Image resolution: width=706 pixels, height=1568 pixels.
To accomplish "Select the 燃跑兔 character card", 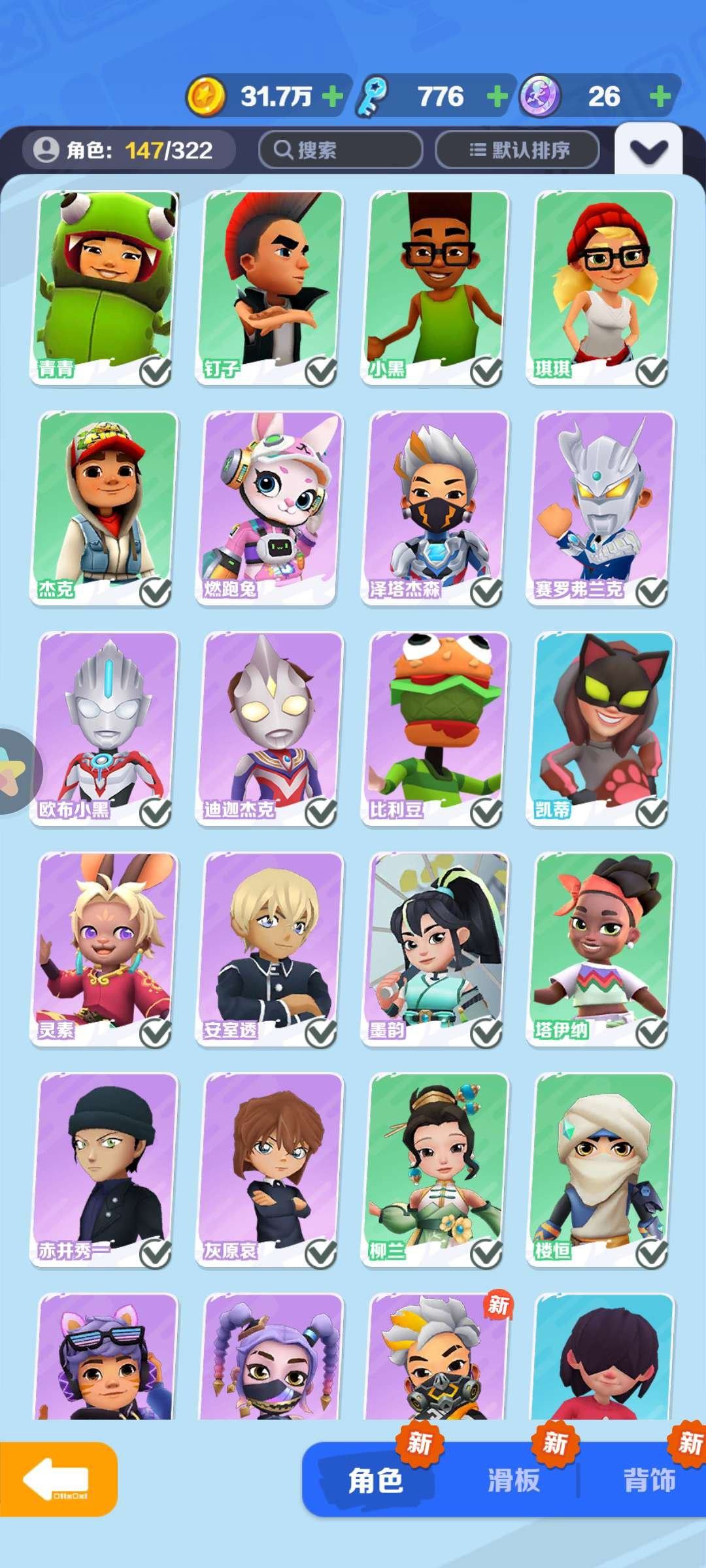I will click(269, 508).
